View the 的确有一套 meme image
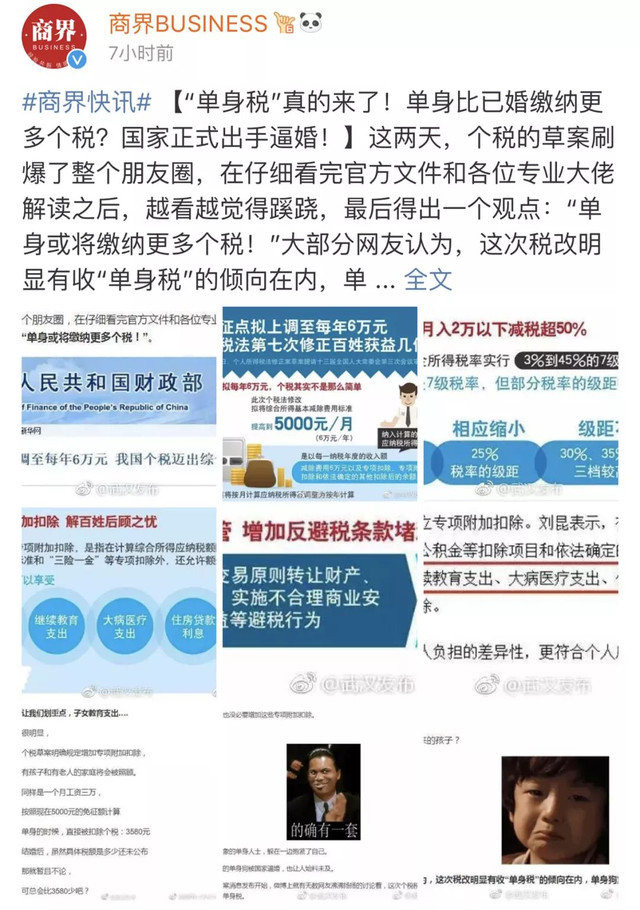Screen dimensions: 640x910 coord(320,803)
